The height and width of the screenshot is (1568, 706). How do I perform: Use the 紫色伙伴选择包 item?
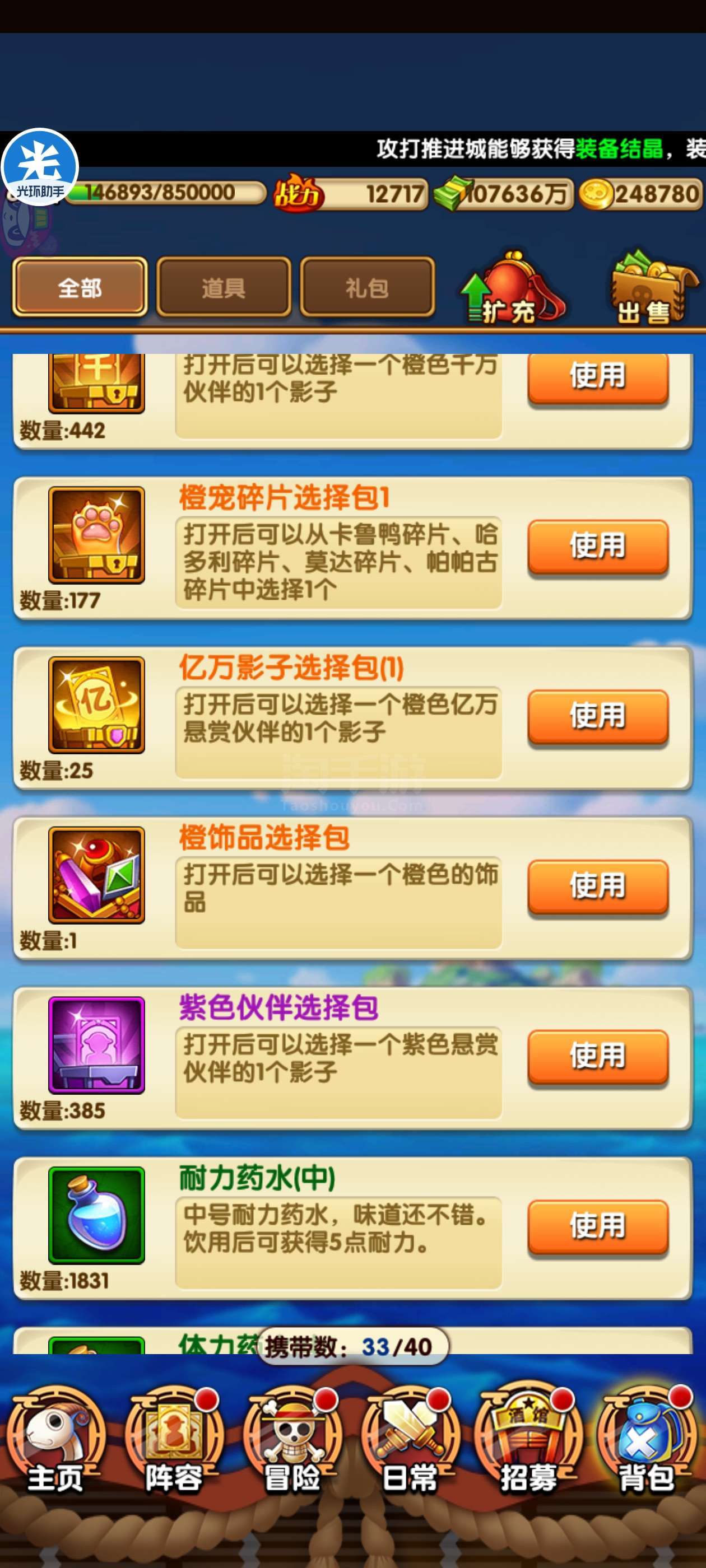(x=597, y=1056)
